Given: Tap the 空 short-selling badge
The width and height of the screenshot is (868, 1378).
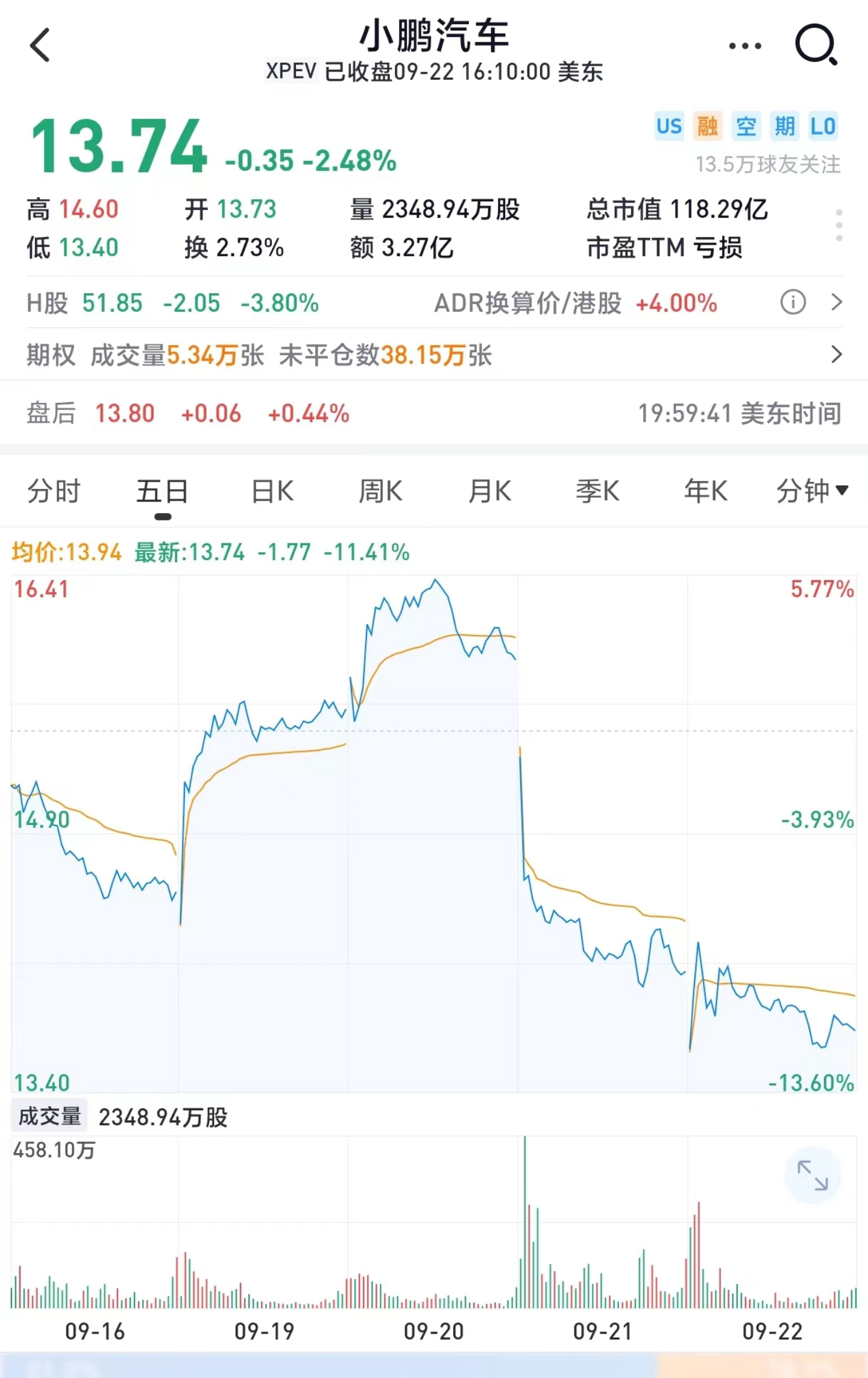Looking at the screenshot, I should [746, 127].
